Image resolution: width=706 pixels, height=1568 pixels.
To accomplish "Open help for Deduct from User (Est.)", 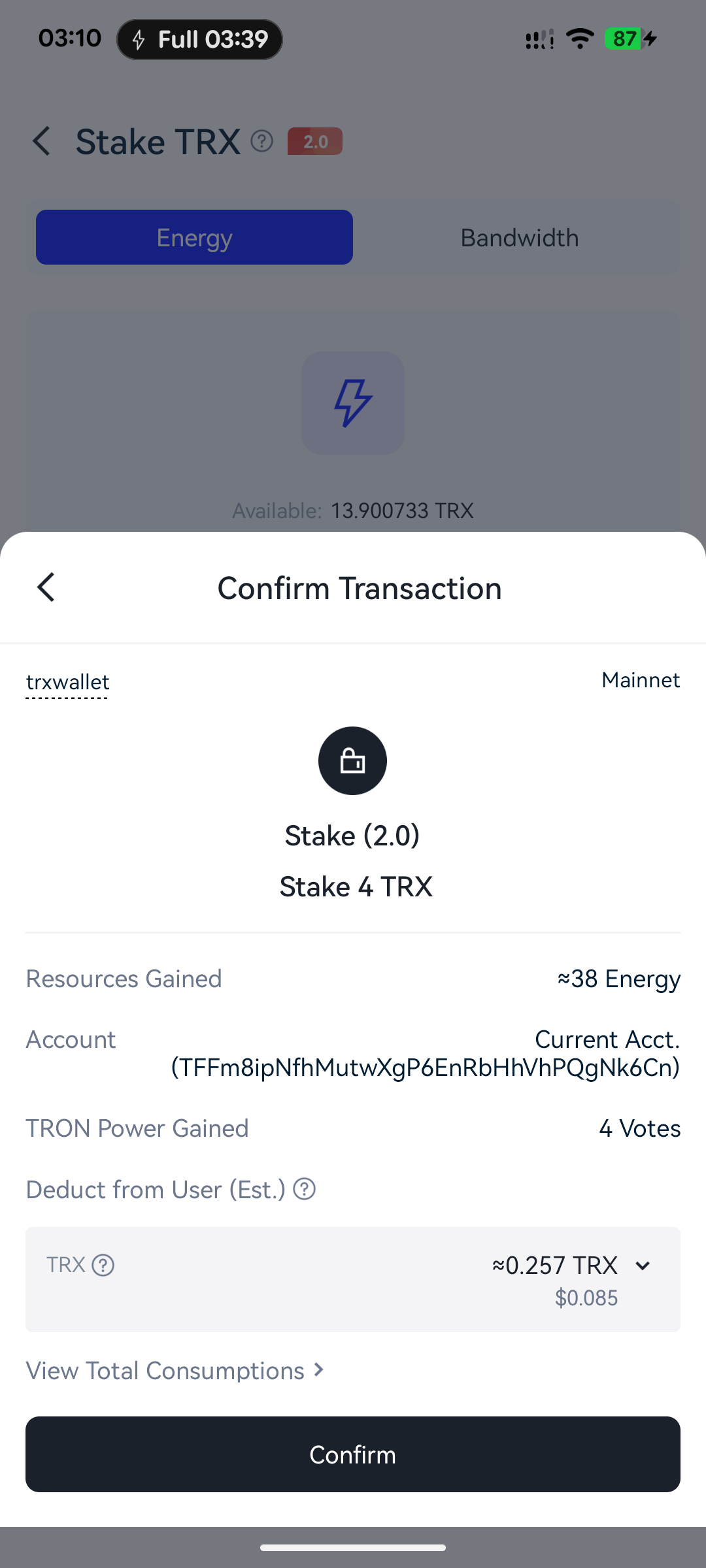I will [x=304, y=1189].
